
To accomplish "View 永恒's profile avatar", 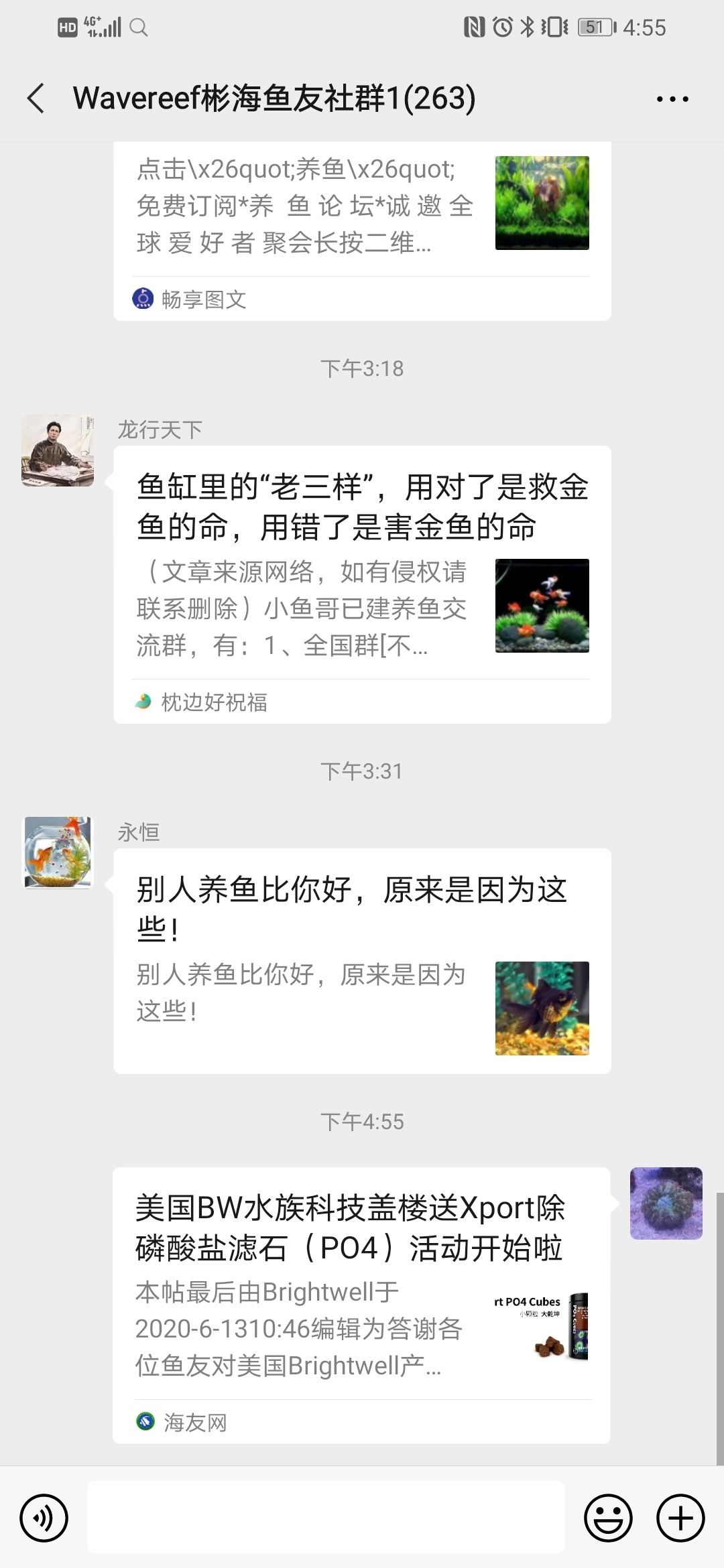I will [58, 852].
